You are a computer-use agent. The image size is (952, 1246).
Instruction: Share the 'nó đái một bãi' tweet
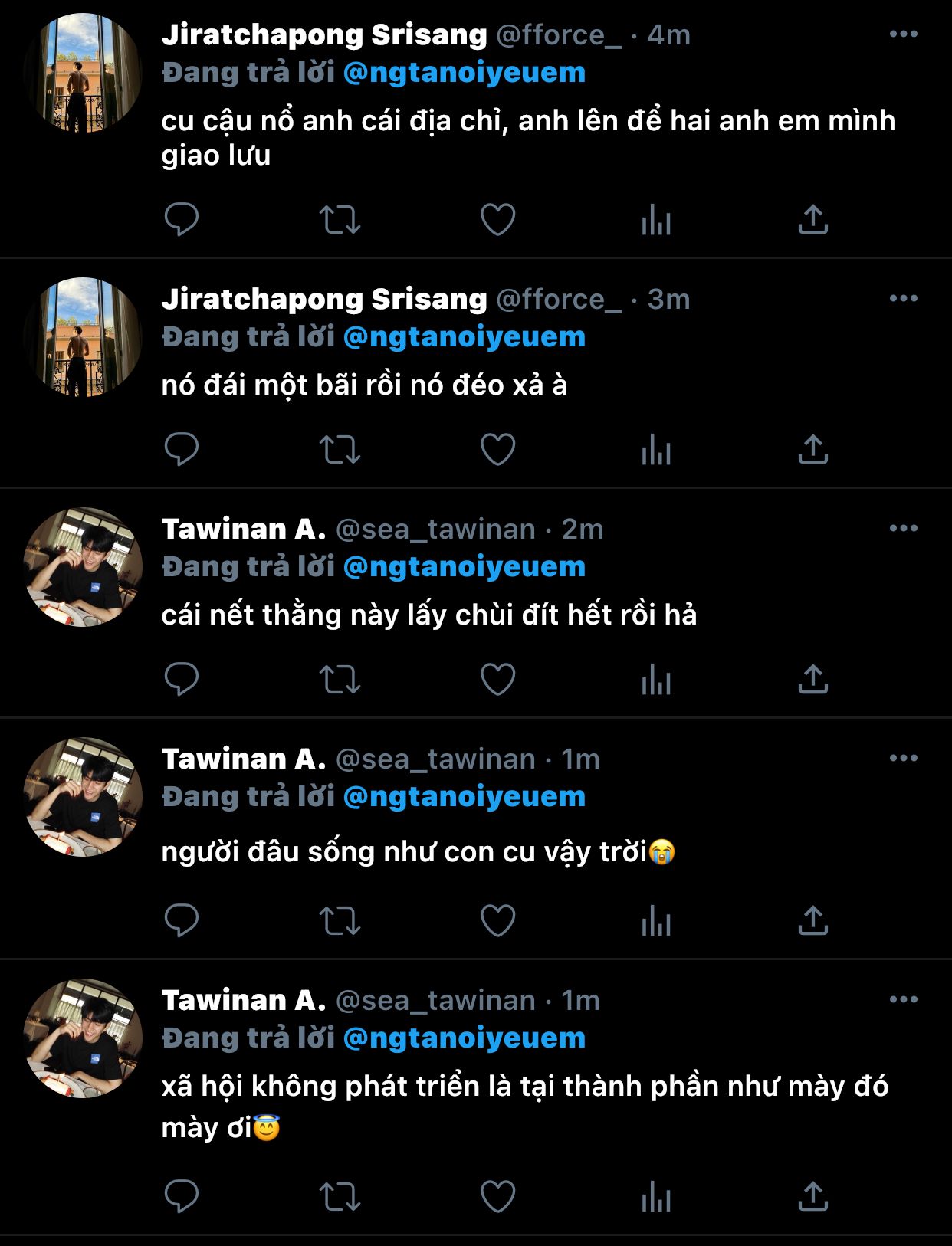(x=812, y=450)
